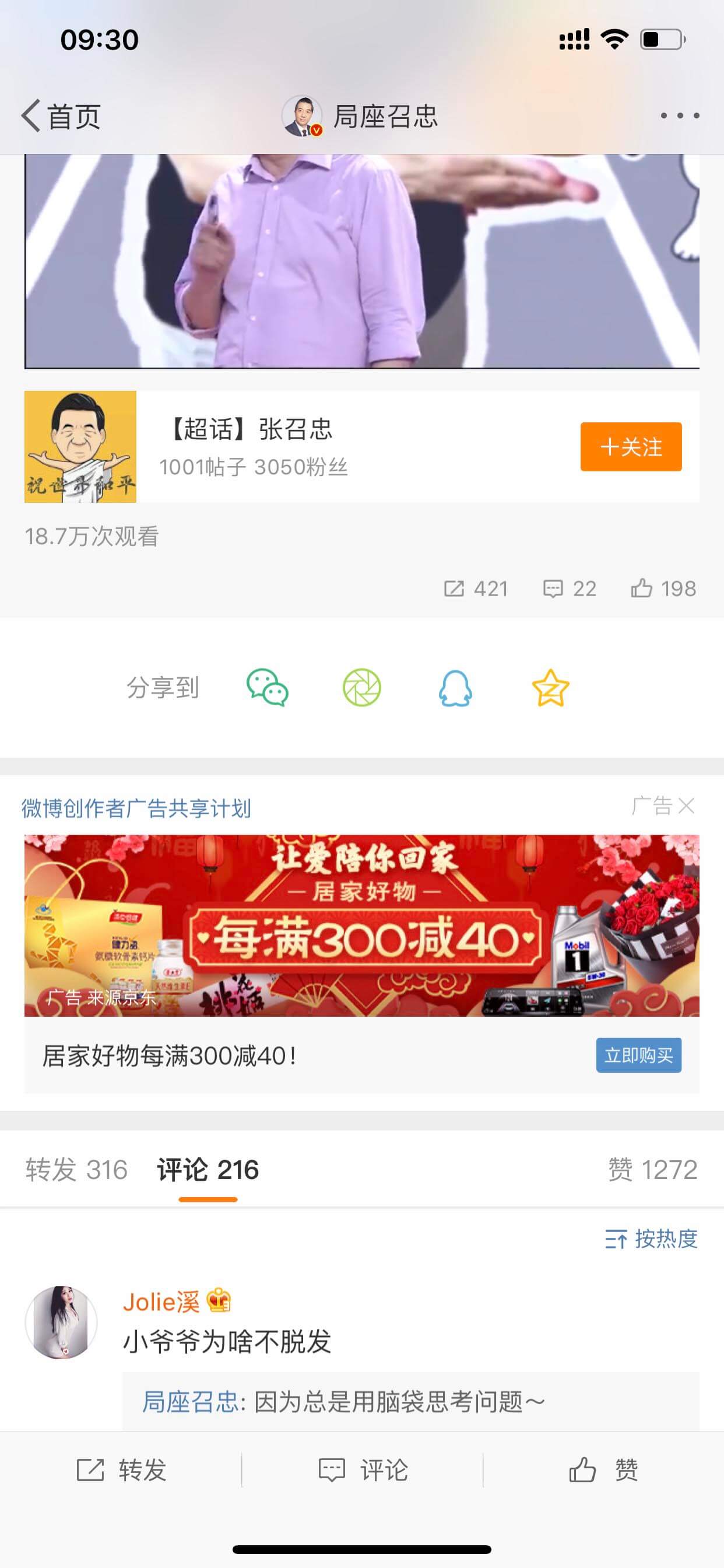Screen dimensions: 724x1568
Task: Open the 【超话】张召忠 topic card
Action: click(x=304, y=447)
